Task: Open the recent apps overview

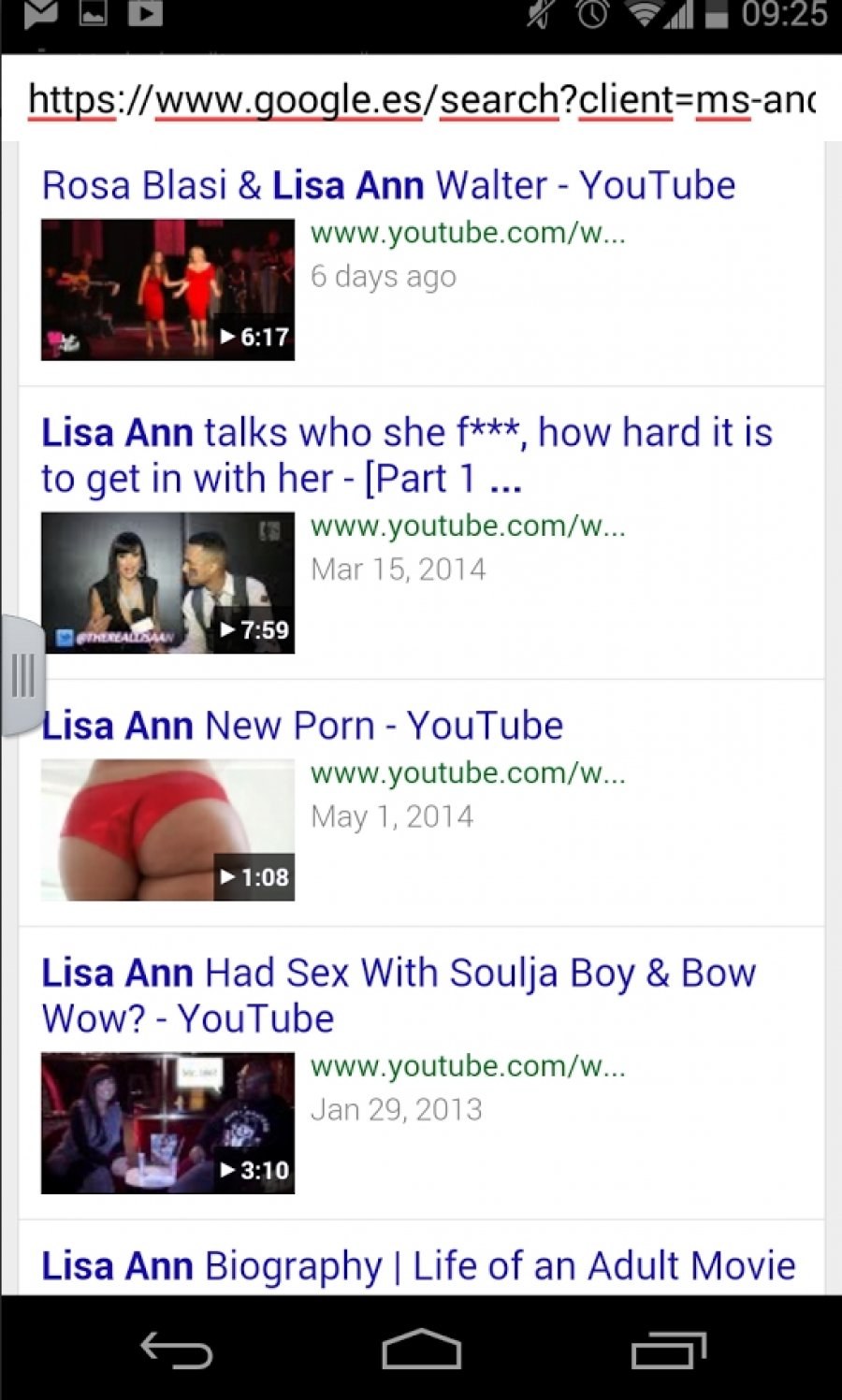Action: 668,1350
